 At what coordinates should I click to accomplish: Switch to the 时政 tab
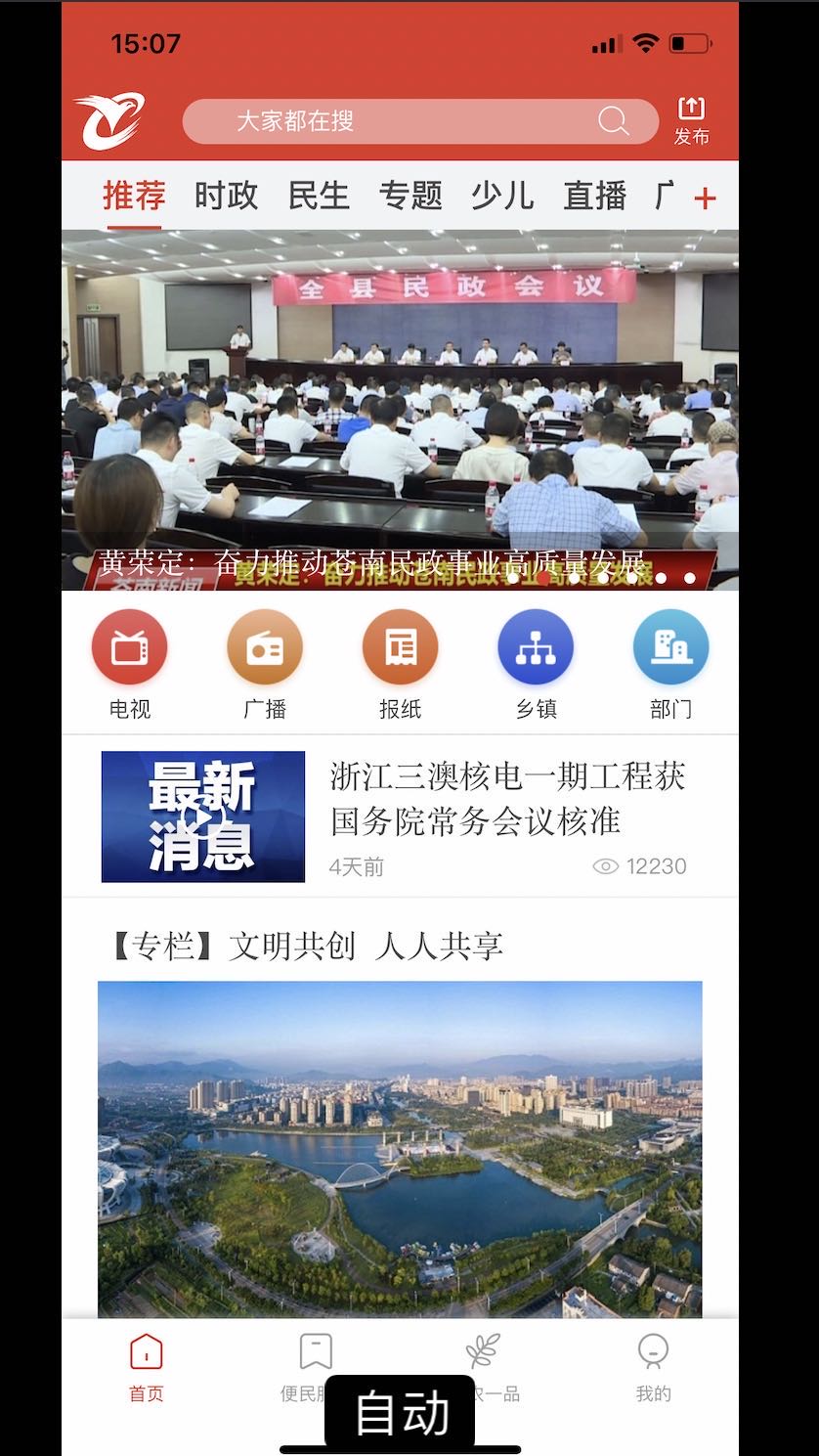coord(227,196)
